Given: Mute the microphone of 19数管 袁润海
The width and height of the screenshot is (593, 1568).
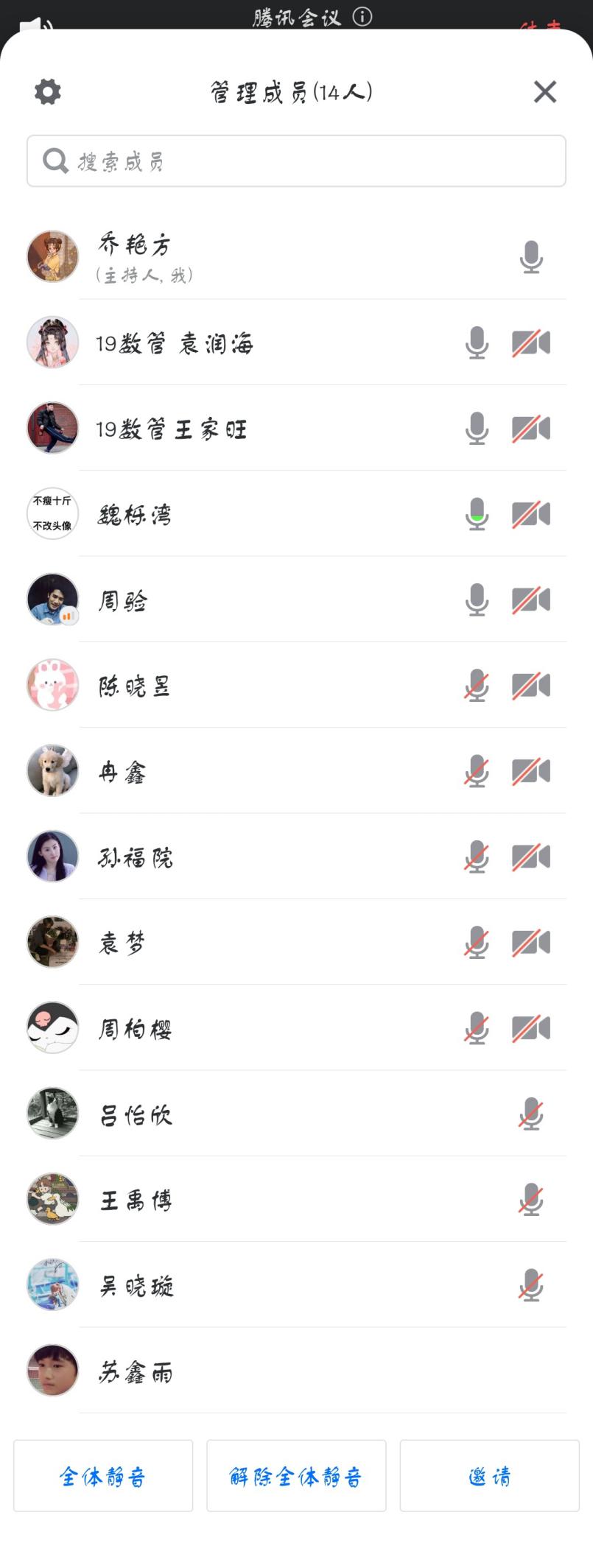Looking at the screenshot, I should click(477, 343).
